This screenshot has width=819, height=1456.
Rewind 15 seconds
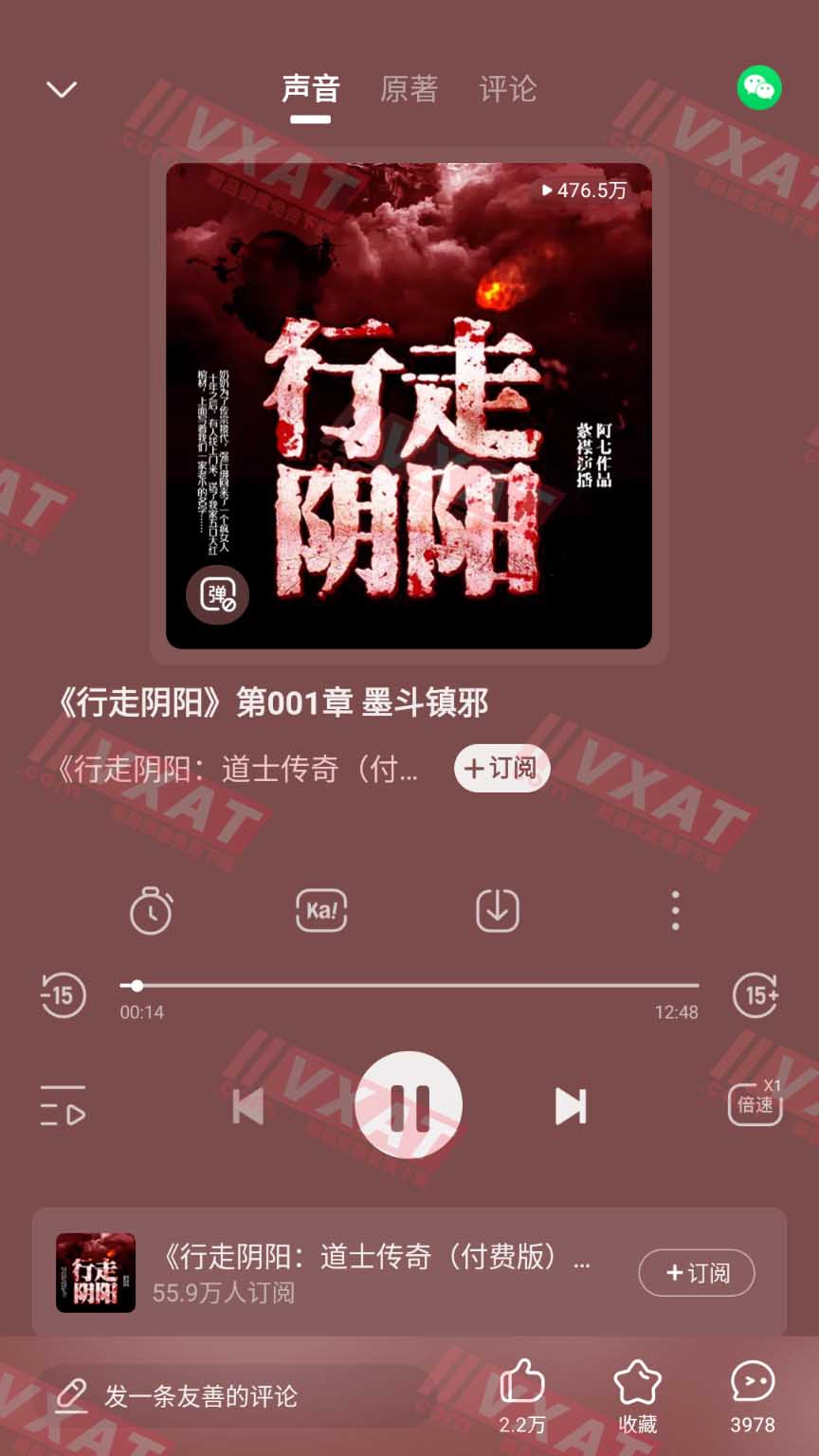coord(64,995)
